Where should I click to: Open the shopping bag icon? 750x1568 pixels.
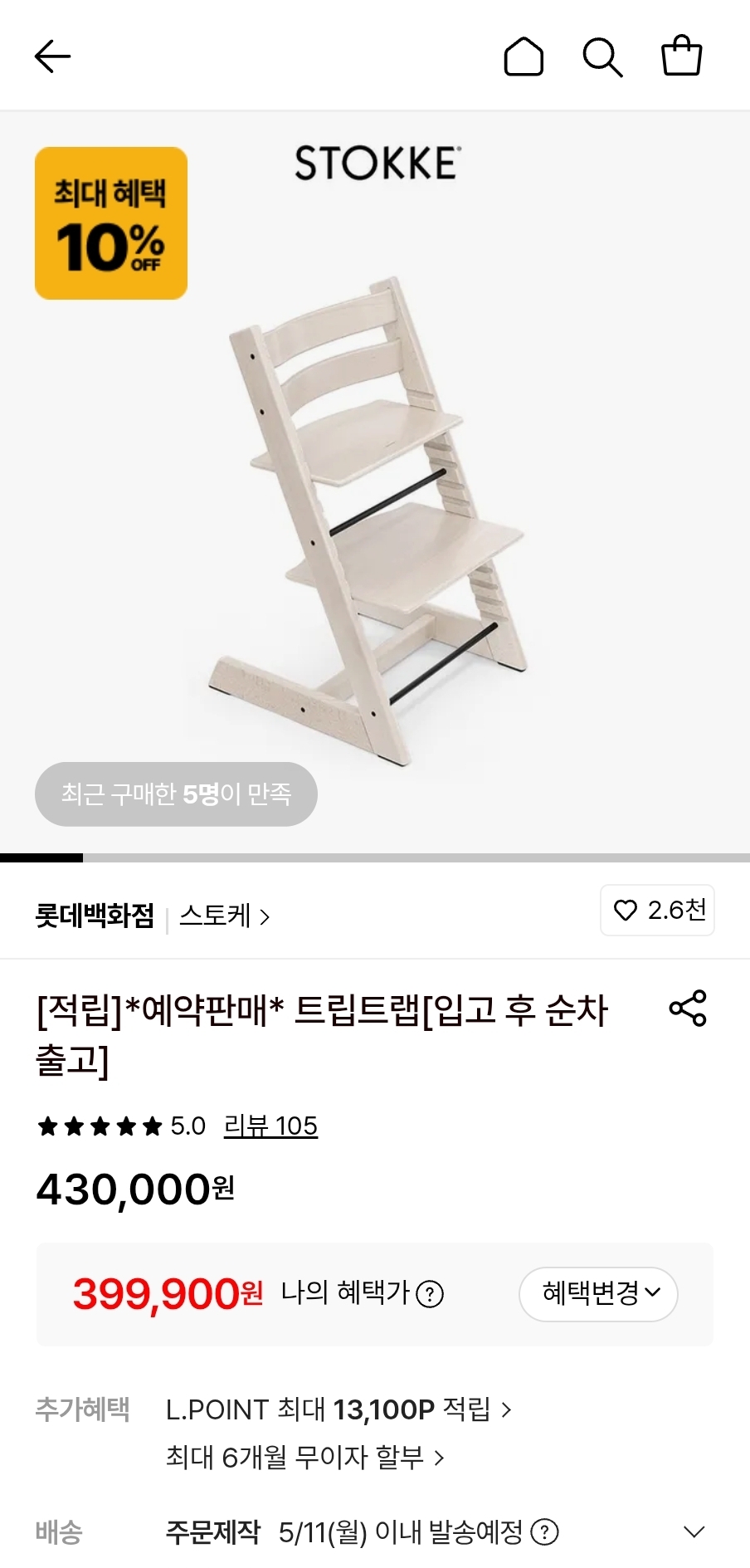[681, 55]
